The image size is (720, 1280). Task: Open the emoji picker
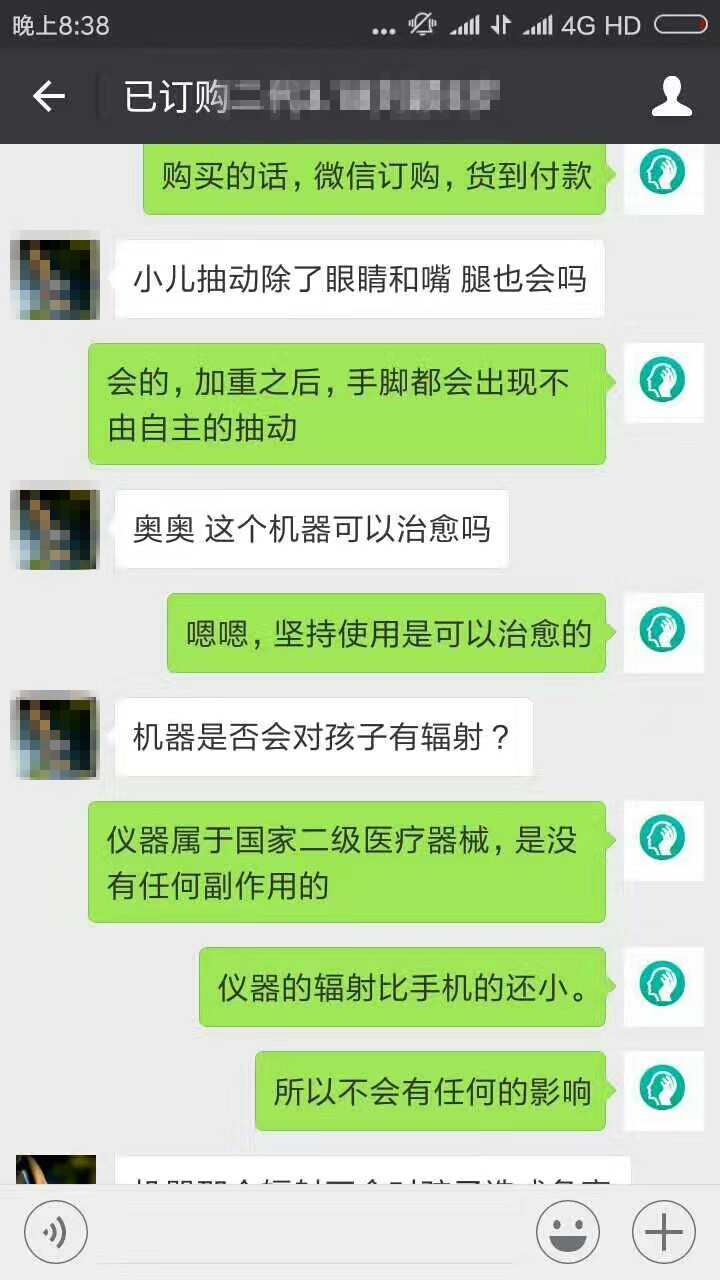coord(567,1232)
